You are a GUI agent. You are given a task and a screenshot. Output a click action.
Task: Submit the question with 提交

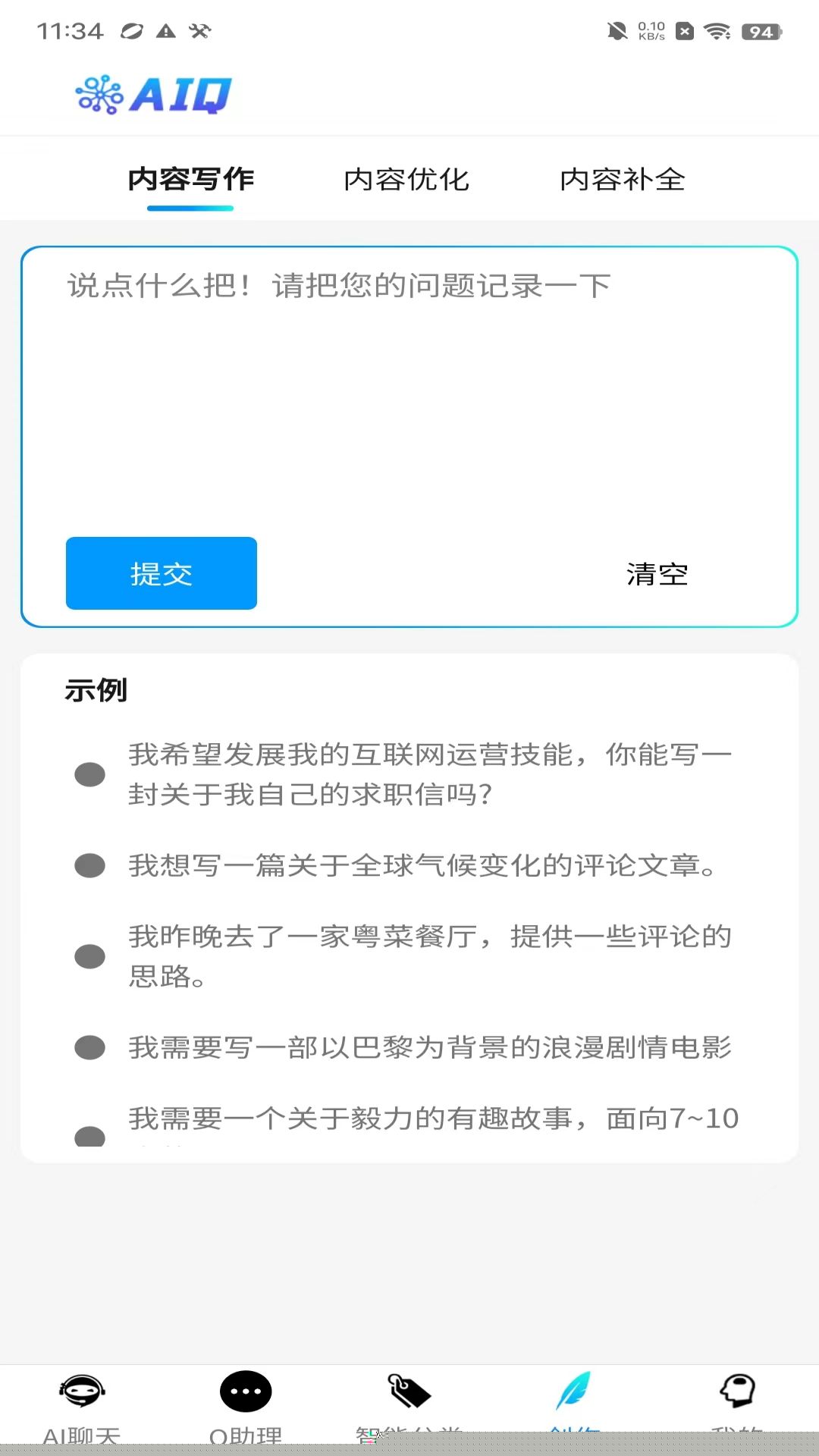[x=162, y=573]
